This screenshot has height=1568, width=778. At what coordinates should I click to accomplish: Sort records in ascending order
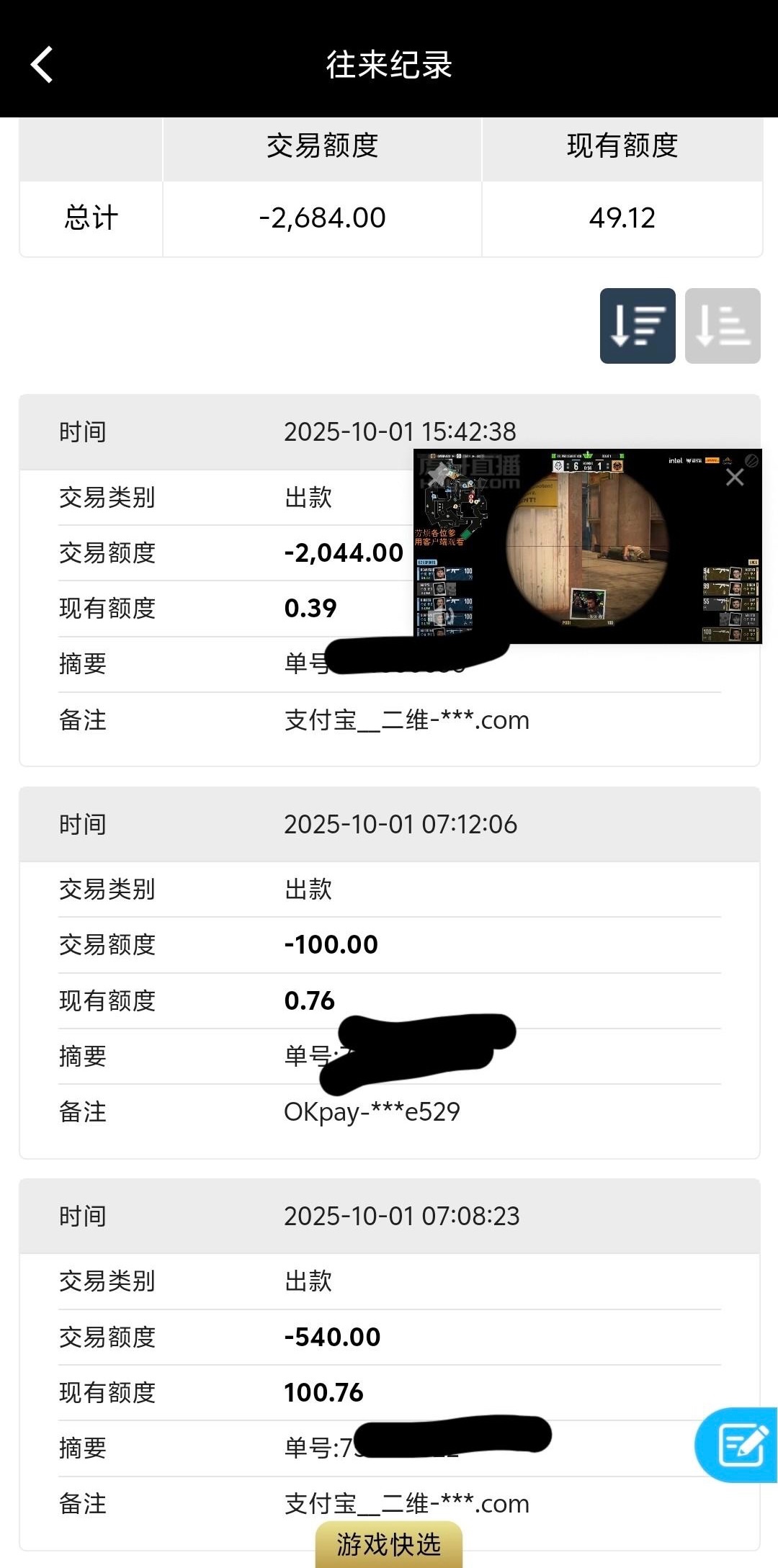(723, 326)
